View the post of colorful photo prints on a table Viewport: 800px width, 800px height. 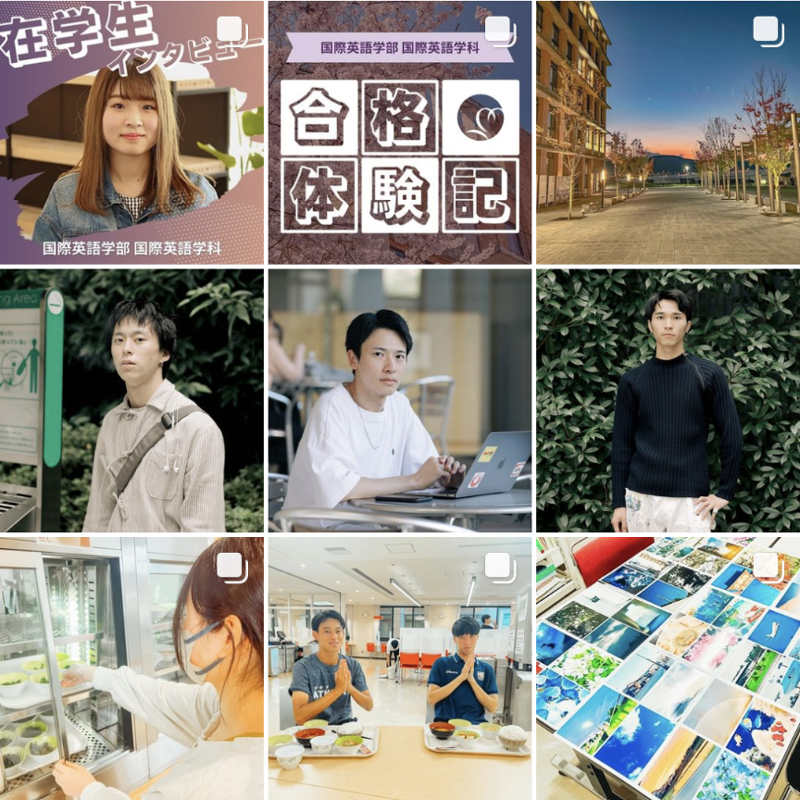668,668
